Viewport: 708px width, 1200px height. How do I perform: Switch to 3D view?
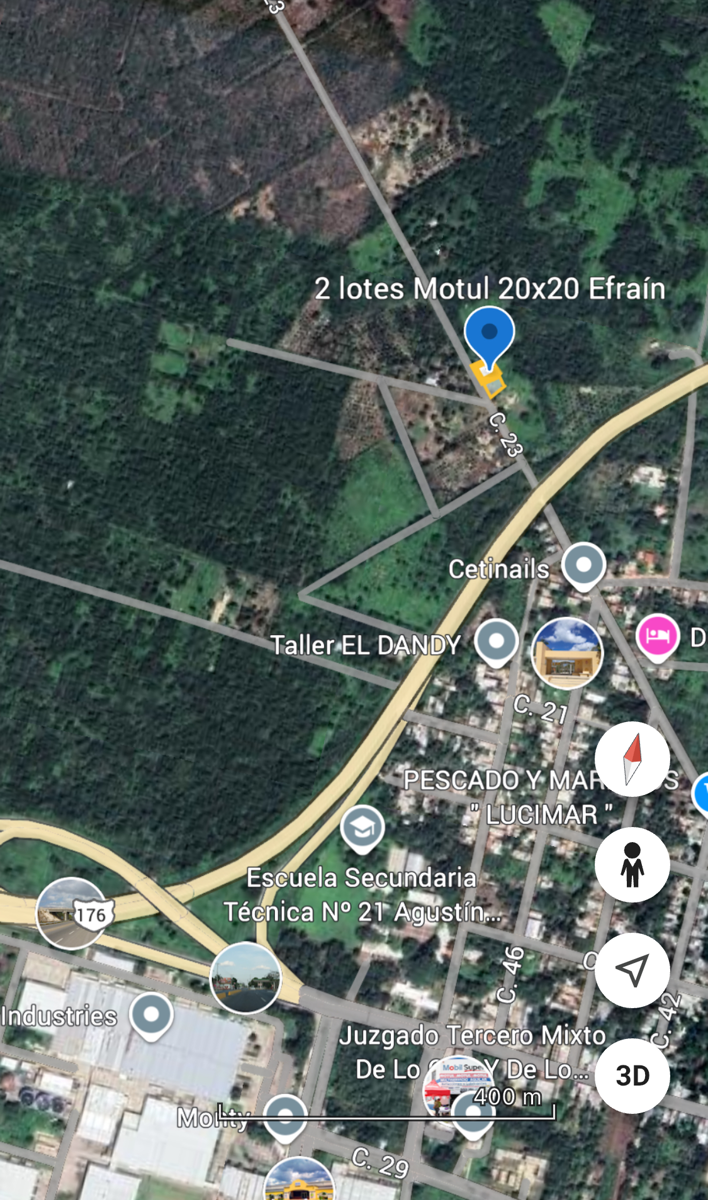point(632,1076)
